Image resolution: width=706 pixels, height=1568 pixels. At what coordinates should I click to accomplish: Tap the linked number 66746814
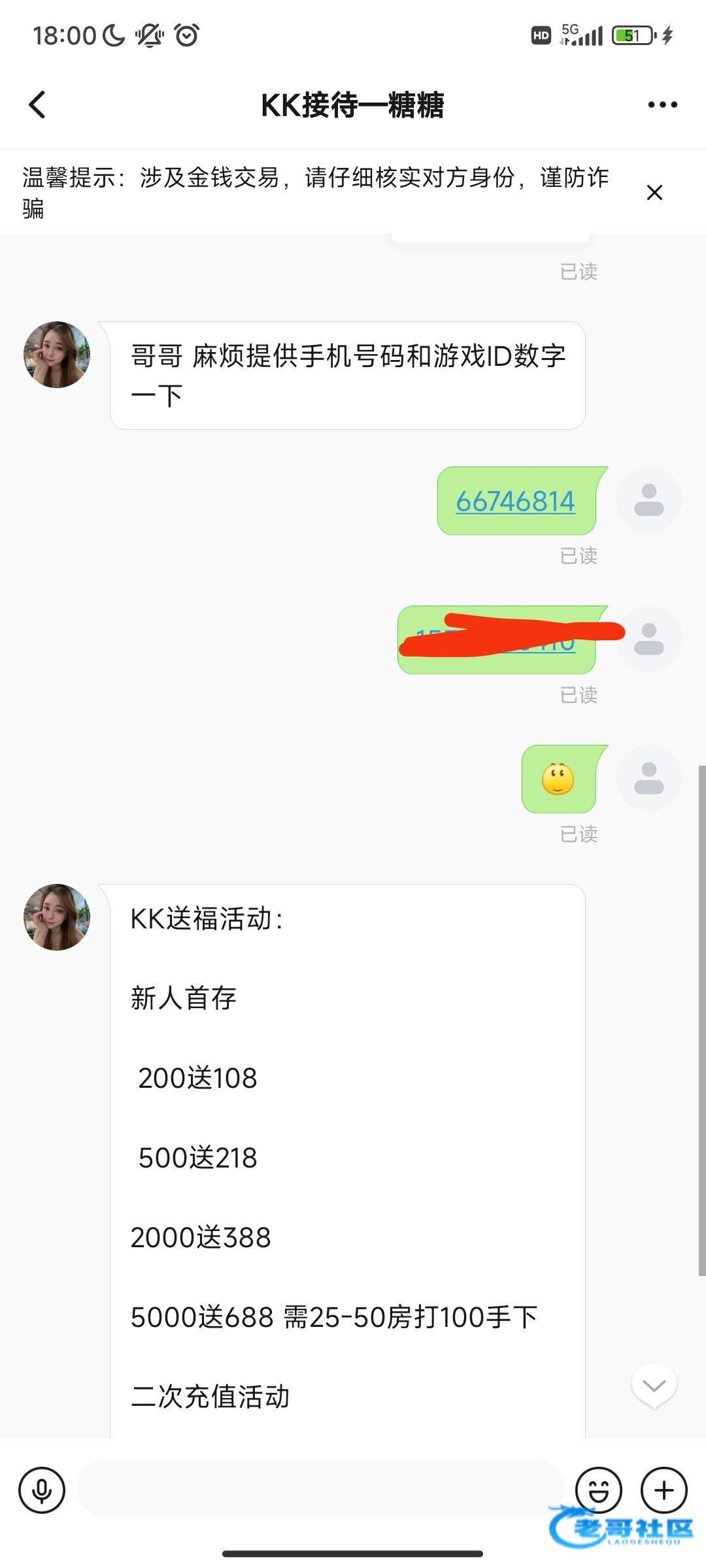pos(515,502)
